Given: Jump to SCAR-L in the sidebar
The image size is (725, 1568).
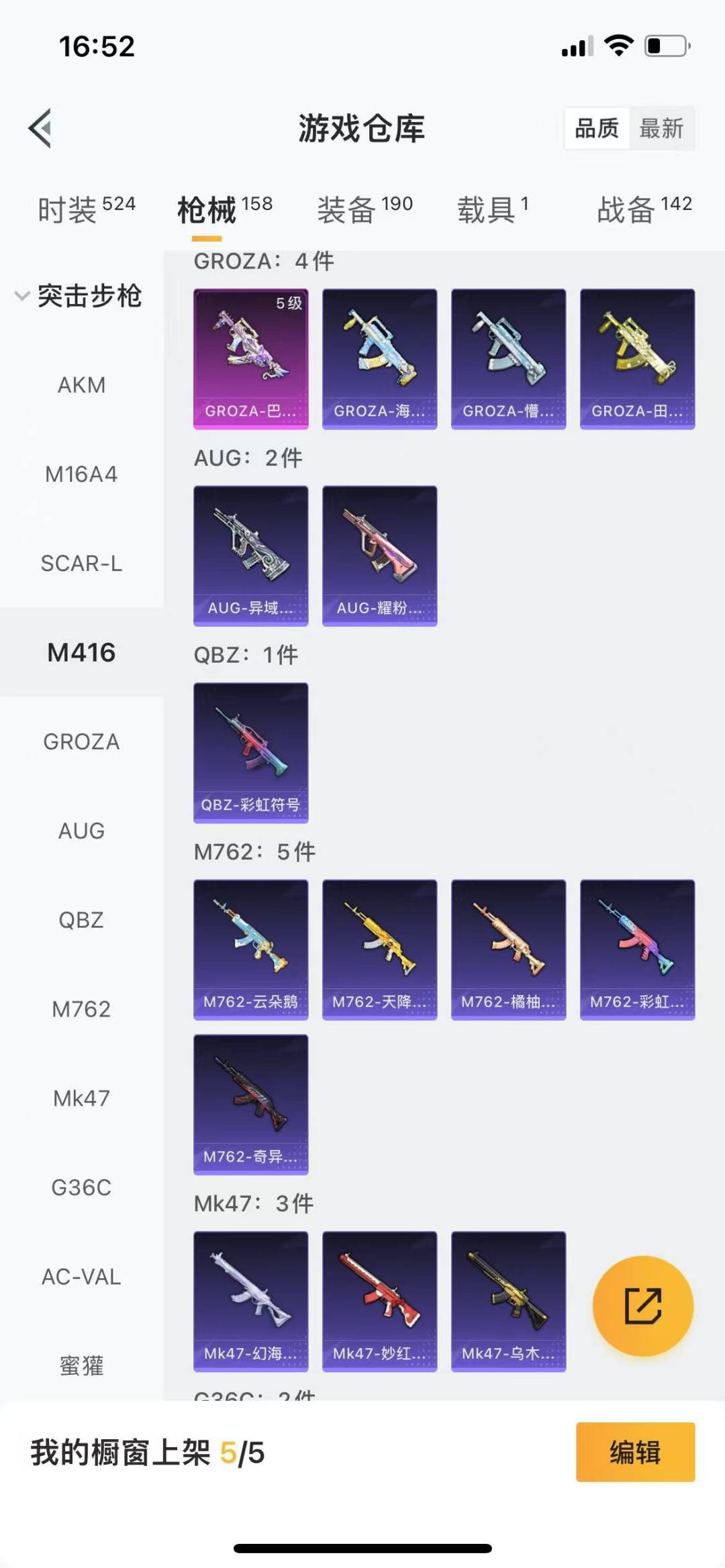Looking at the screenshot, I should (x=81, y=563).
